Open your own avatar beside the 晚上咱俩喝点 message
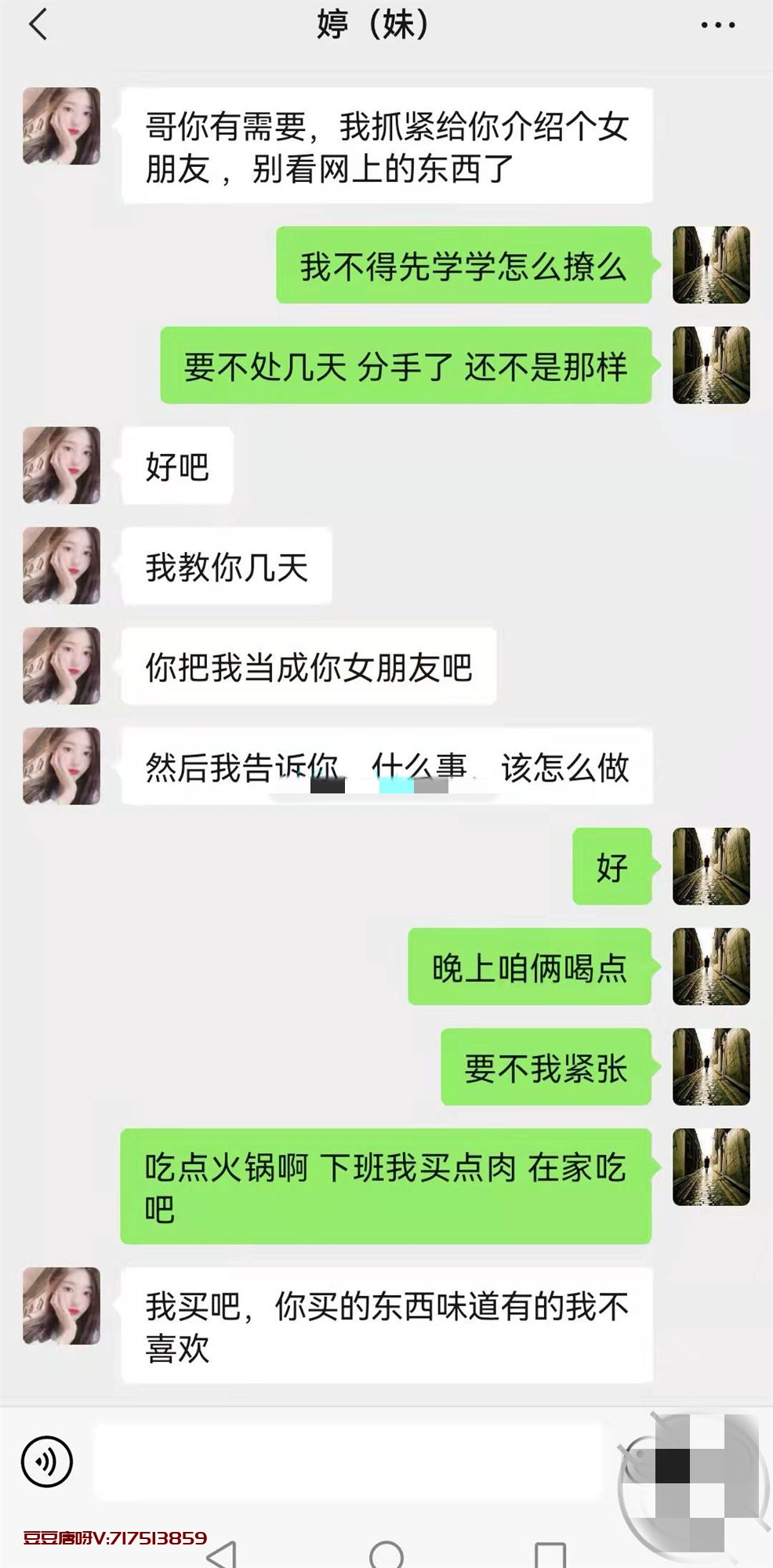 click(711, 967)
